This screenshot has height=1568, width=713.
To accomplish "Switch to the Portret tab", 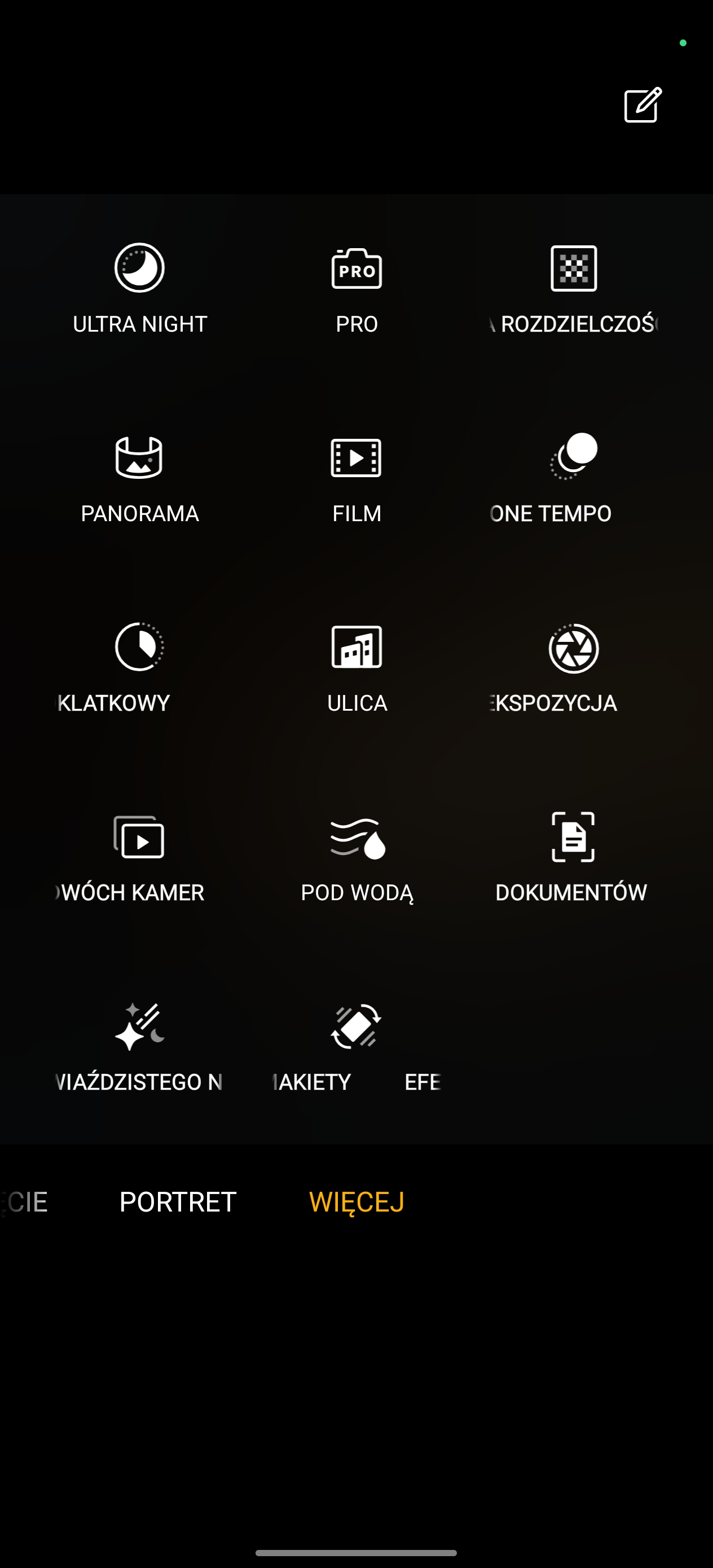I will (x=178, y=1201).
